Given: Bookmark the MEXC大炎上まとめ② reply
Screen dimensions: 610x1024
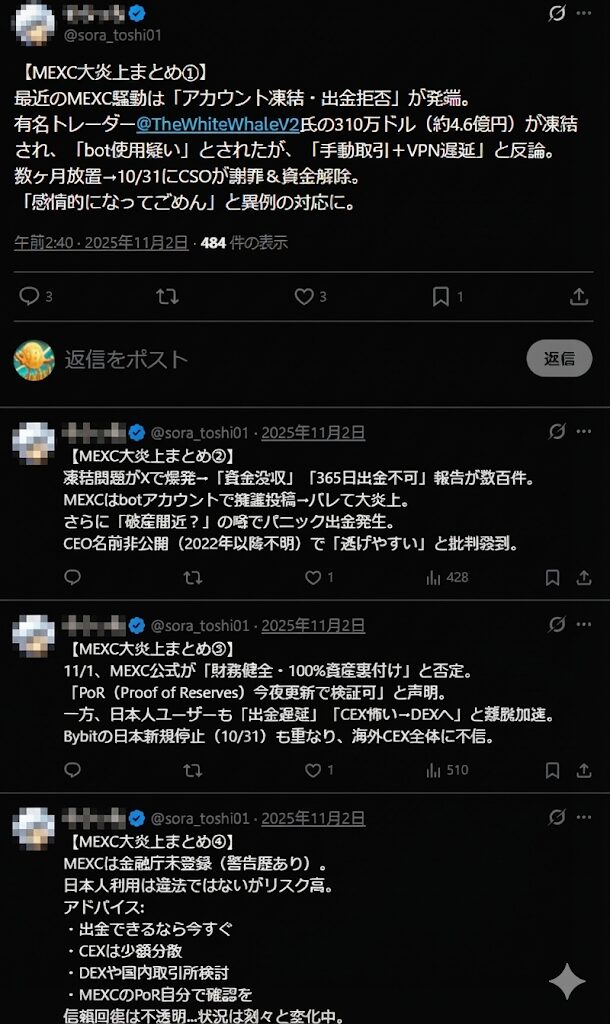Looking at the screenshot, I should tap(552, 578).
